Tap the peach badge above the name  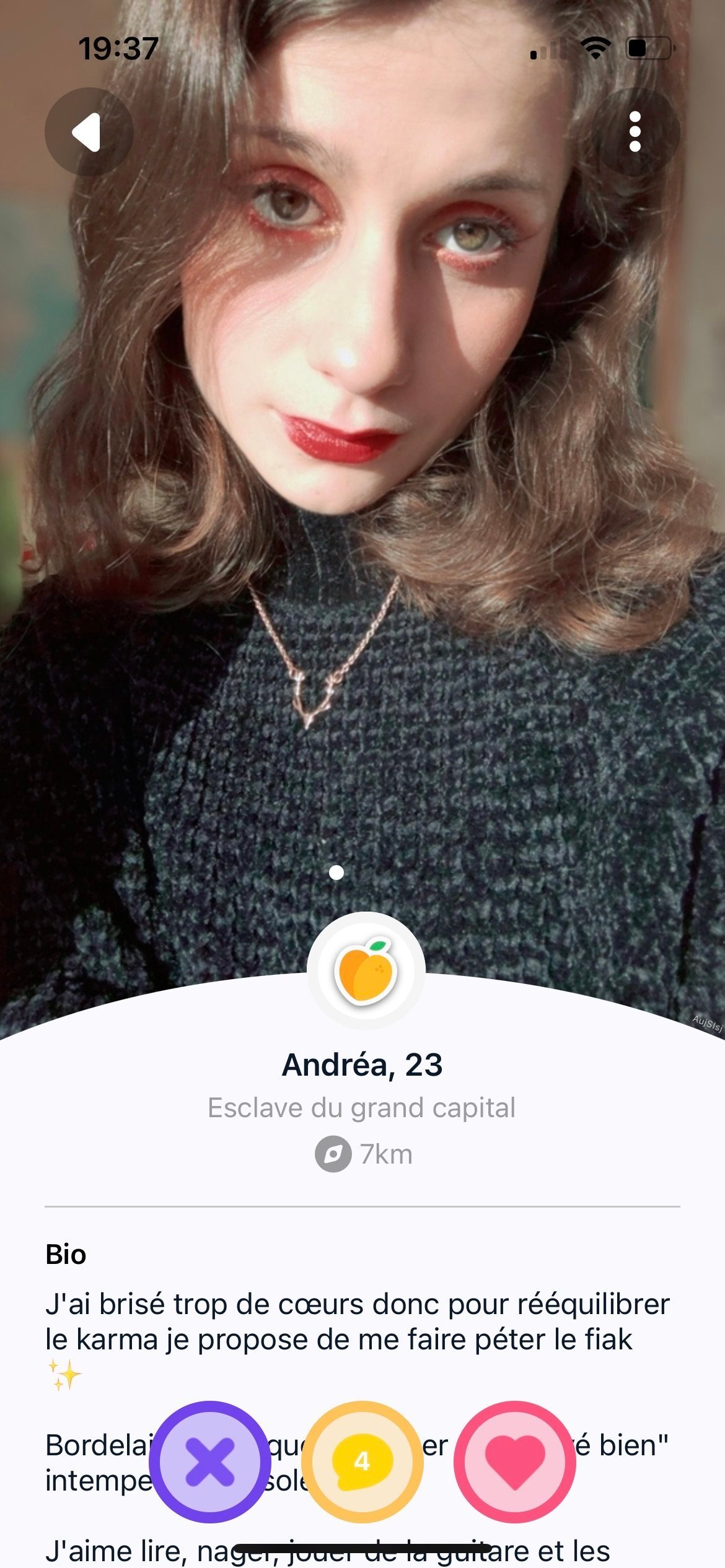pos(366,970)
